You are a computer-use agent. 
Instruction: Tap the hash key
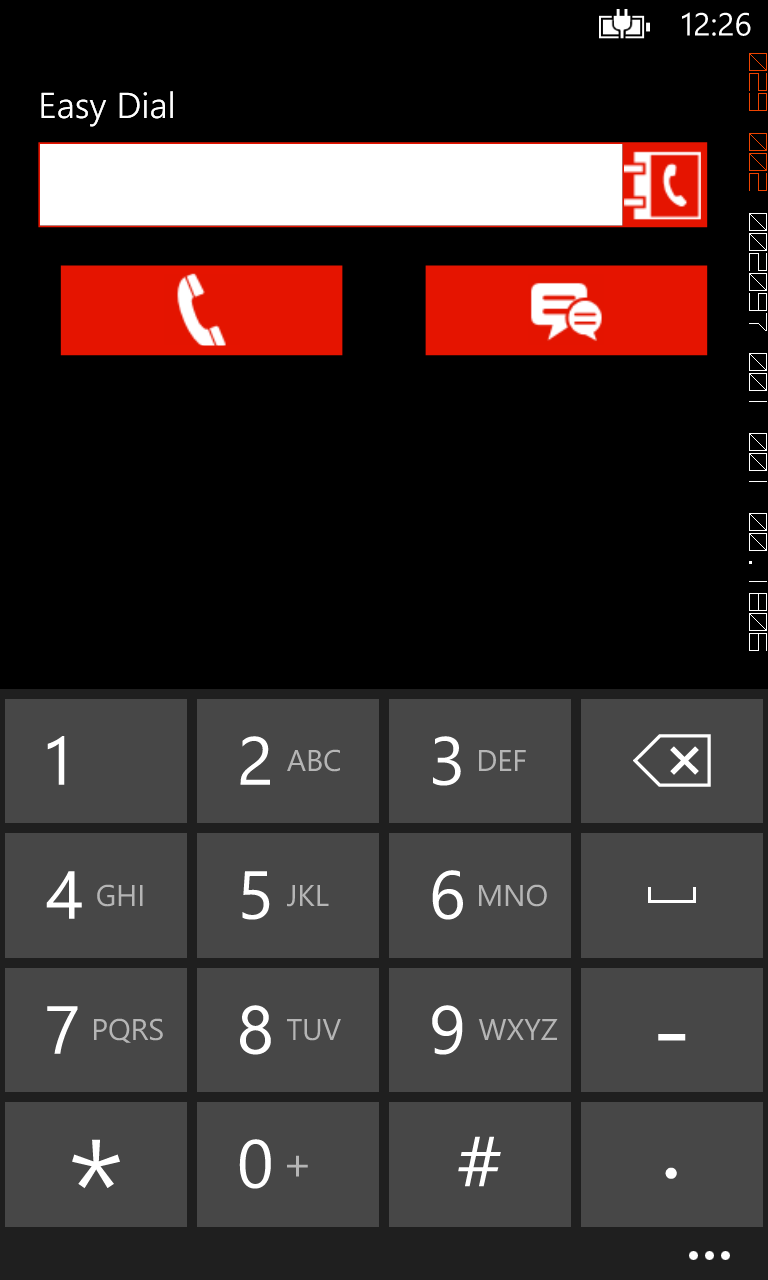[x=480, y=1164]
